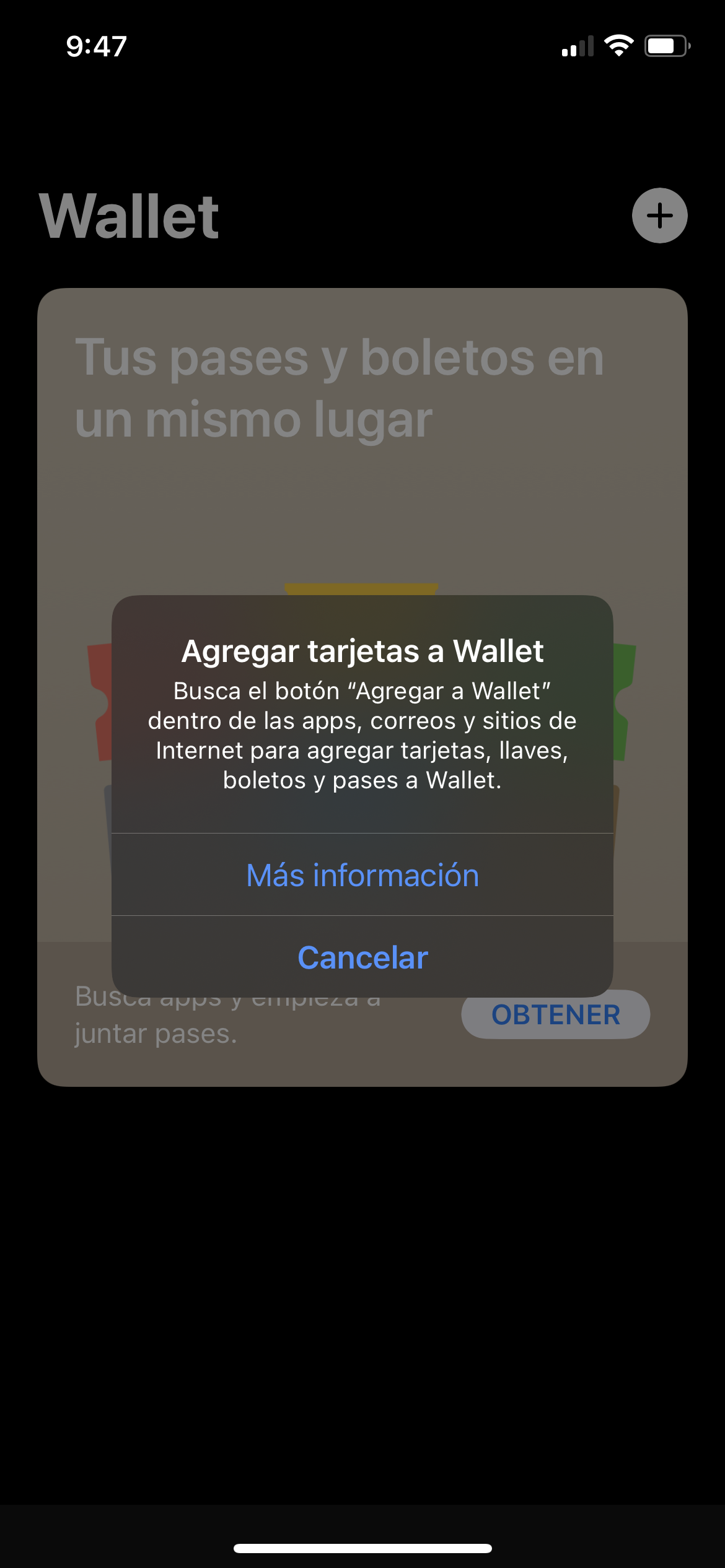Tap the OBTENER button

(555, 1014)
